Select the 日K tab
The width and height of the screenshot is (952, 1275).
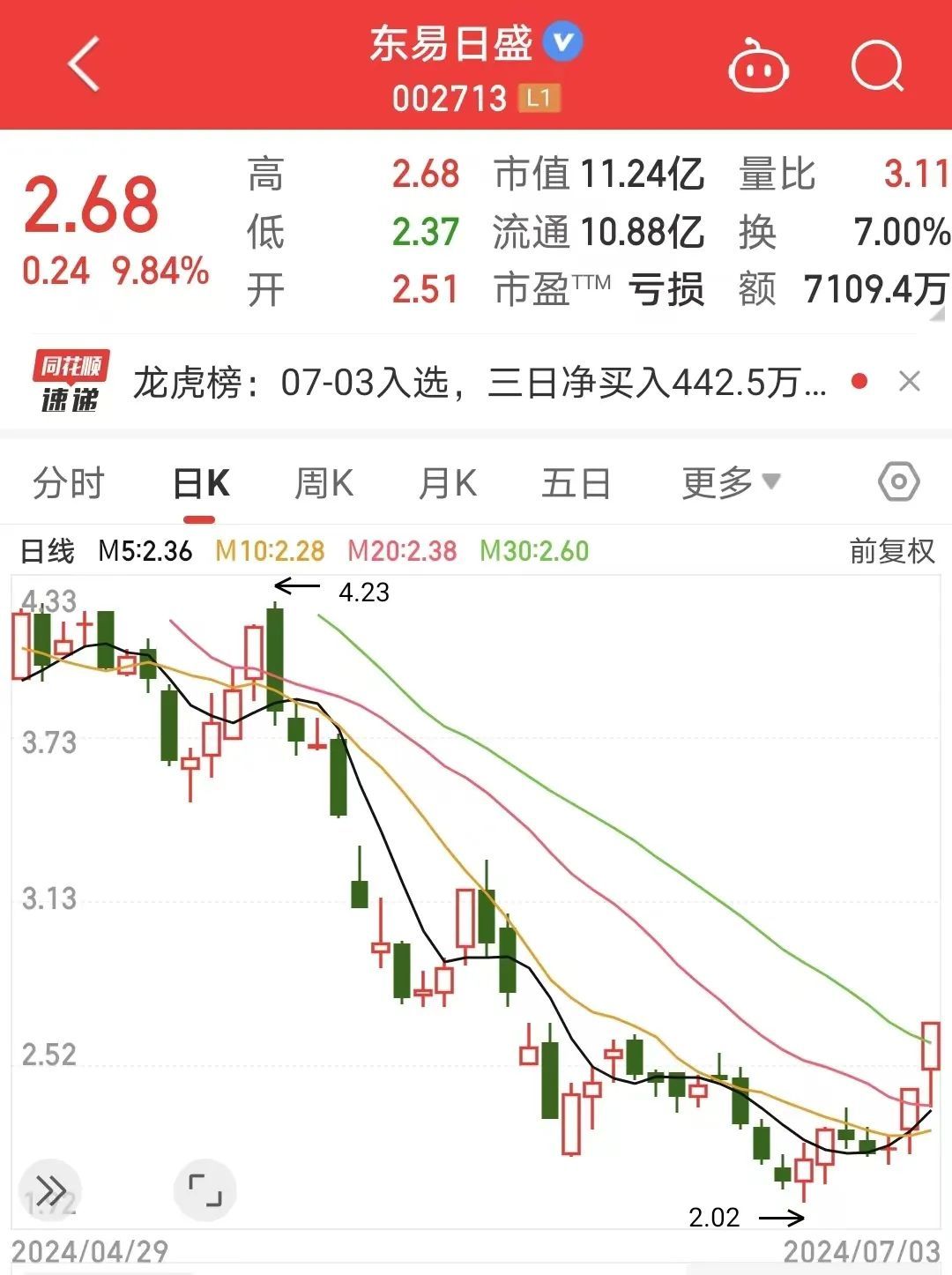click(x=201, y=483)
